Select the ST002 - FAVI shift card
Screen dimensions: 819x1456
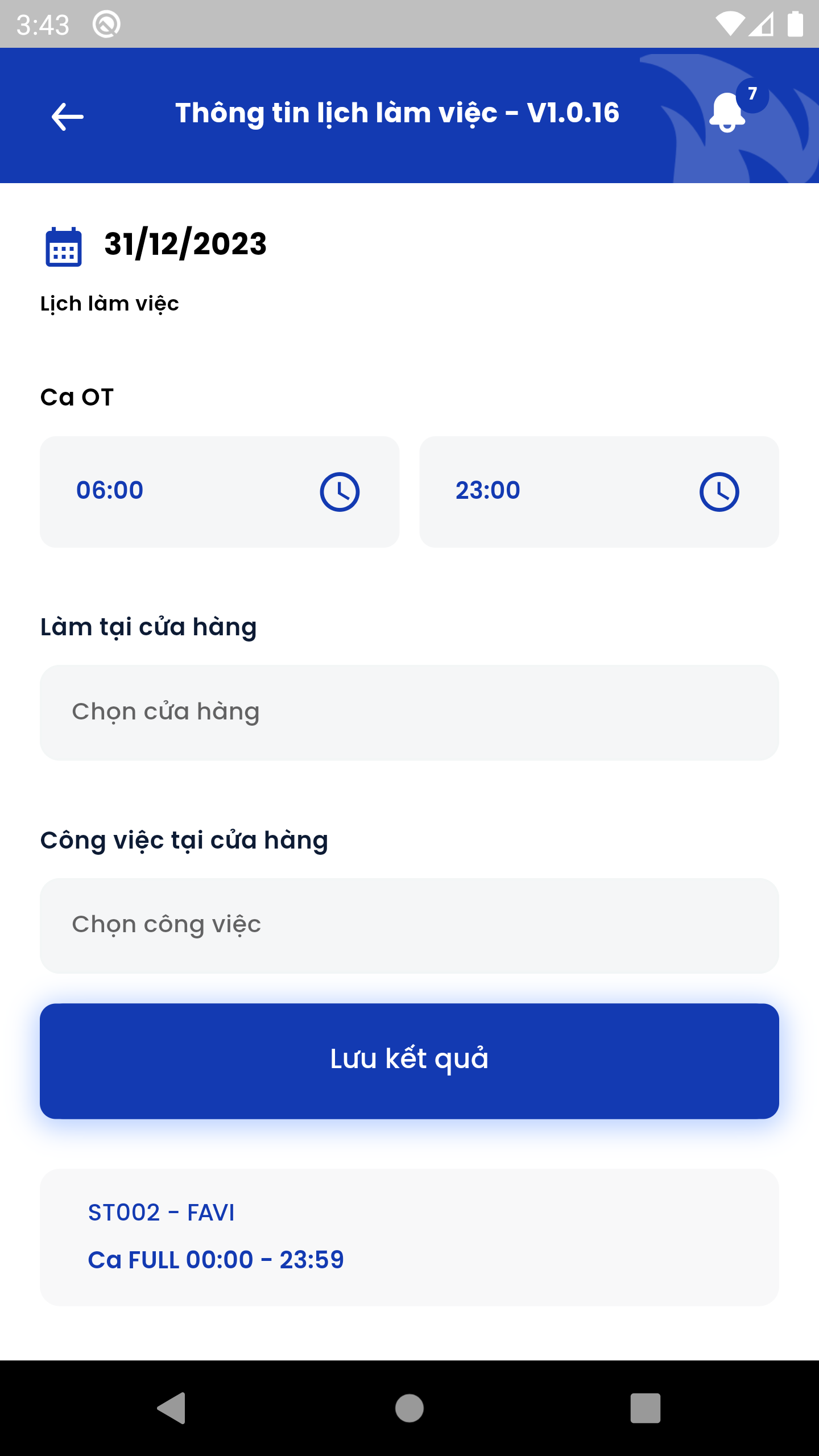409,1237
